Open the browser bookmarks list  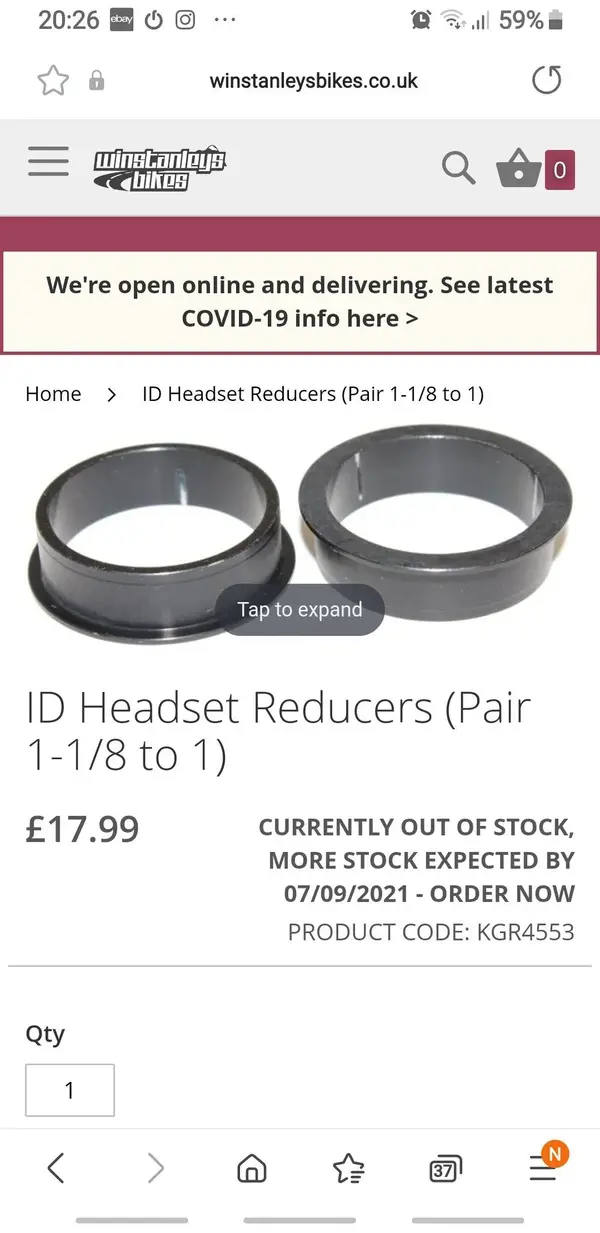(x=348, y=1168)
